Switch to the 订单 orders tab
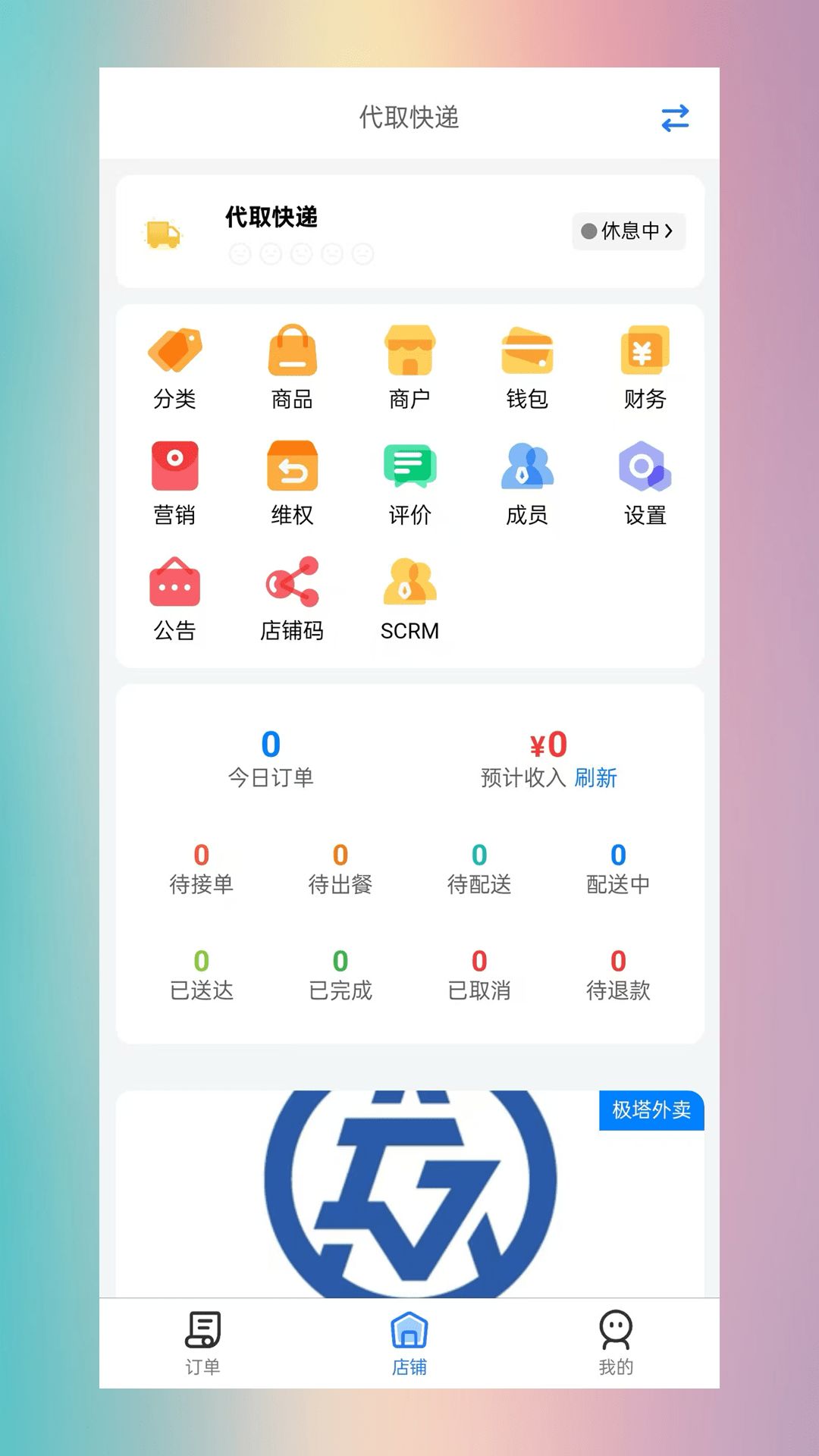The height and width of the screenshot is (1456, 819). tap(202, 1344)
